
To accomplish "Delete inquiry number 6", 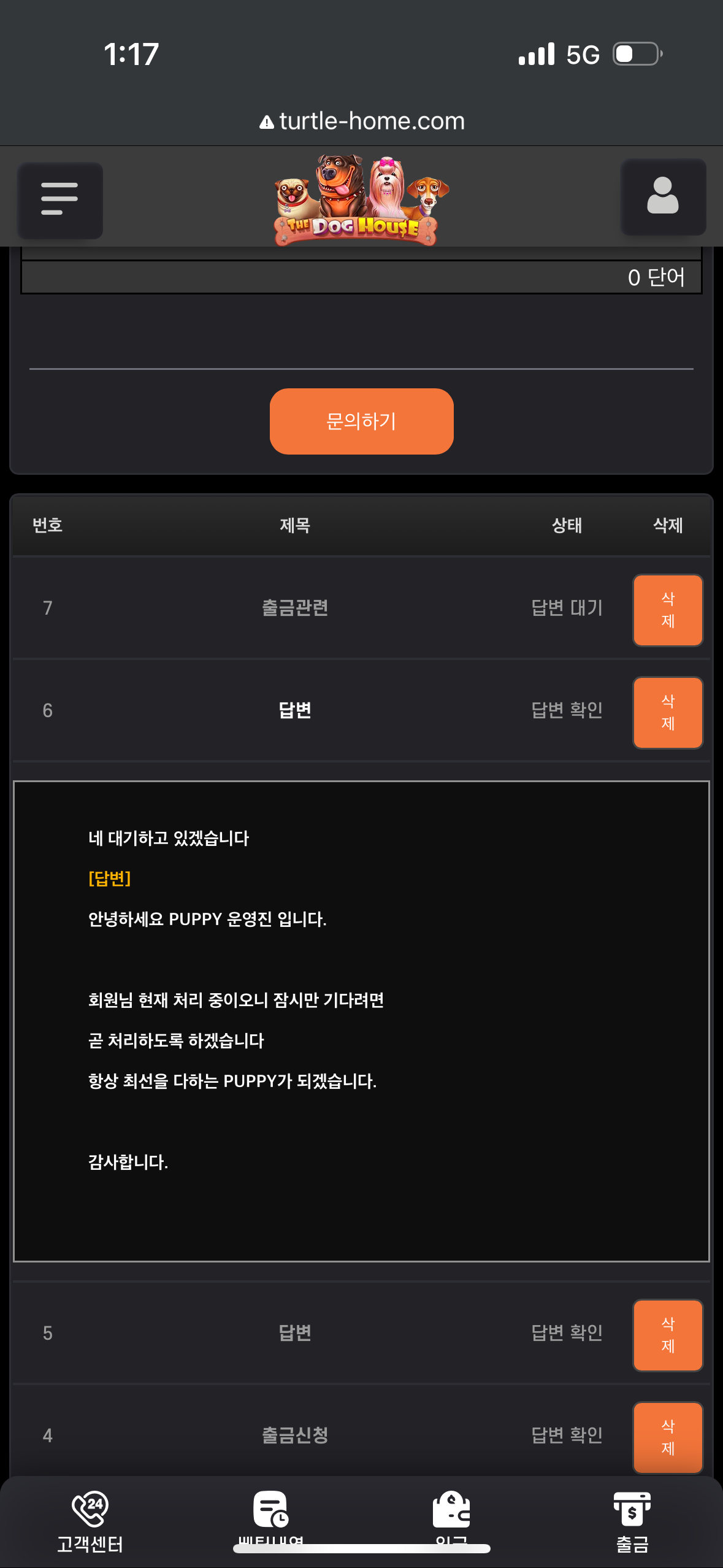I will [x=667, y=712].
